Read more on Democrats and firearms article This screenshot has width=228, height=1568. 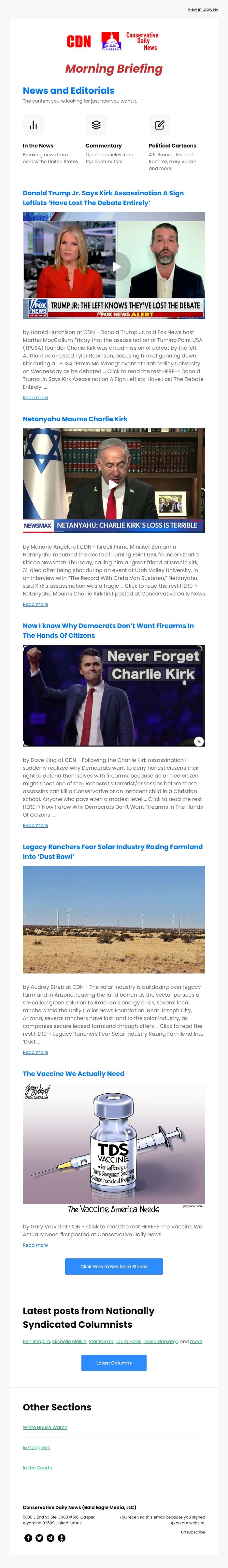click(x=35, y=825)
